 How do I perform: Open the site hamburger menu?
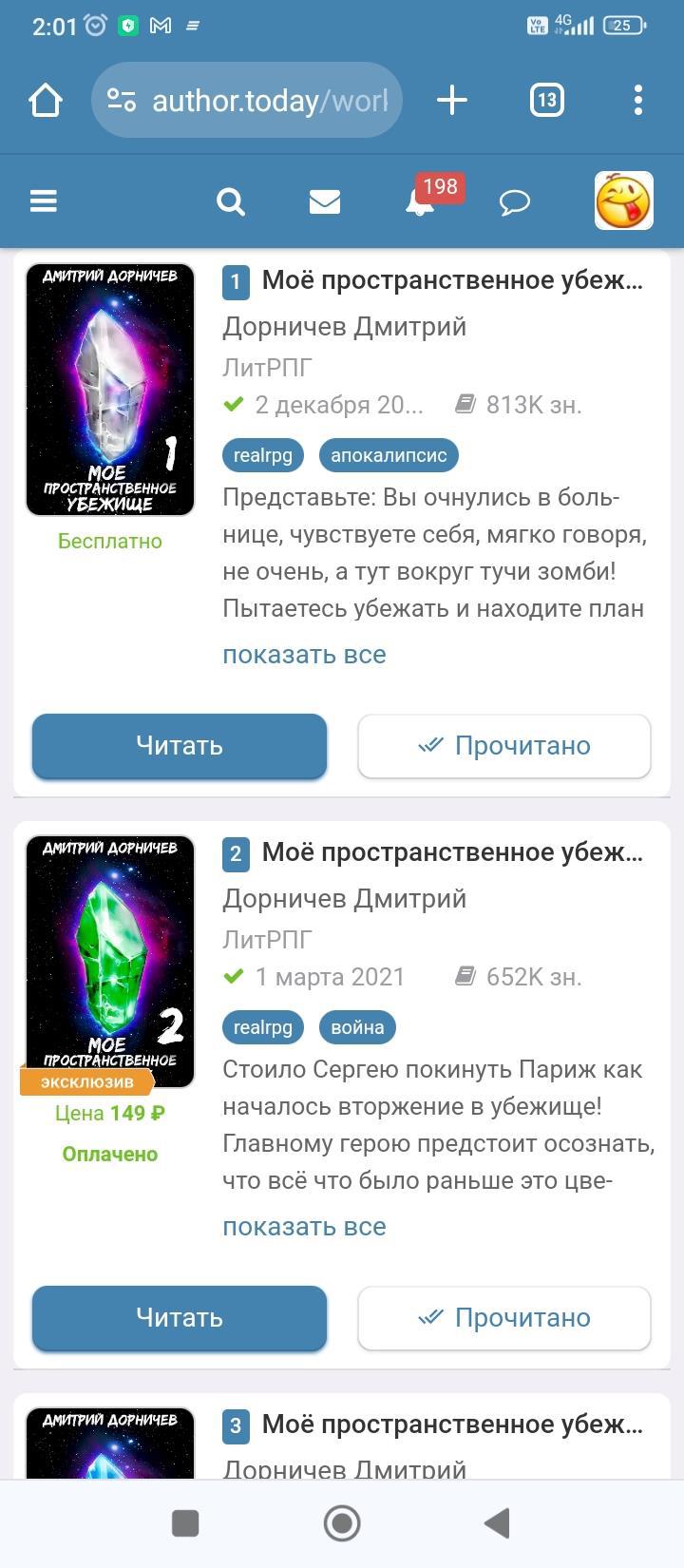[44, 201]
